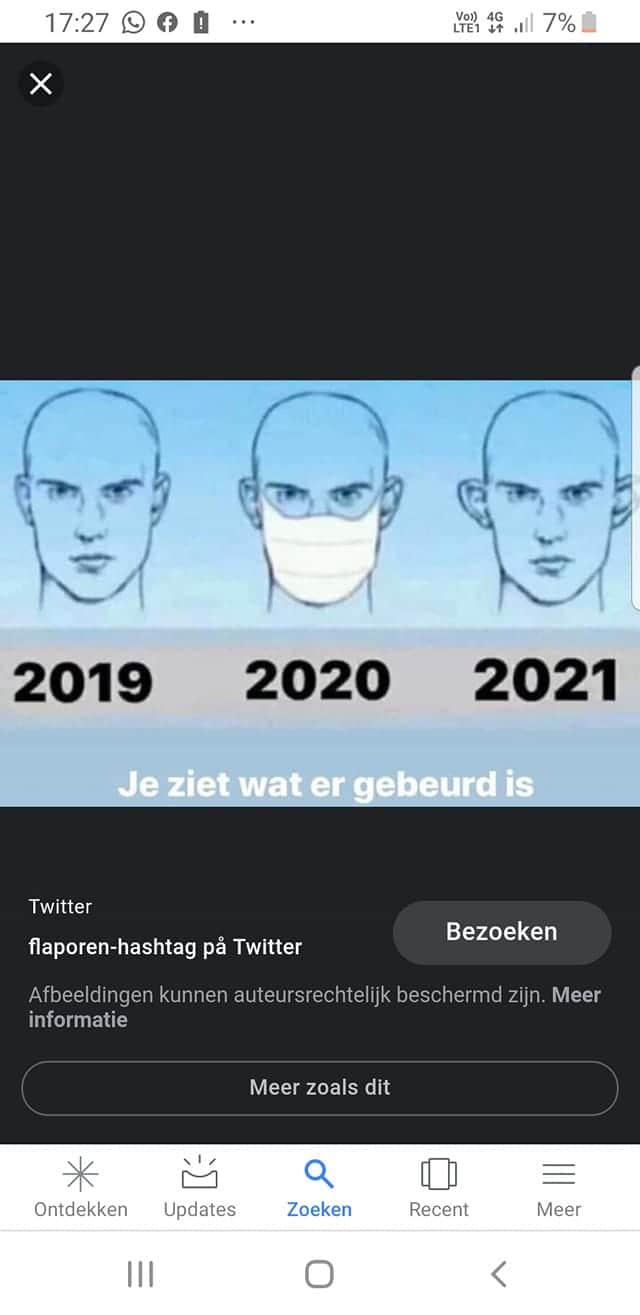Tap the Bezoeken button
640x1315 pixels.
[501, 932]
